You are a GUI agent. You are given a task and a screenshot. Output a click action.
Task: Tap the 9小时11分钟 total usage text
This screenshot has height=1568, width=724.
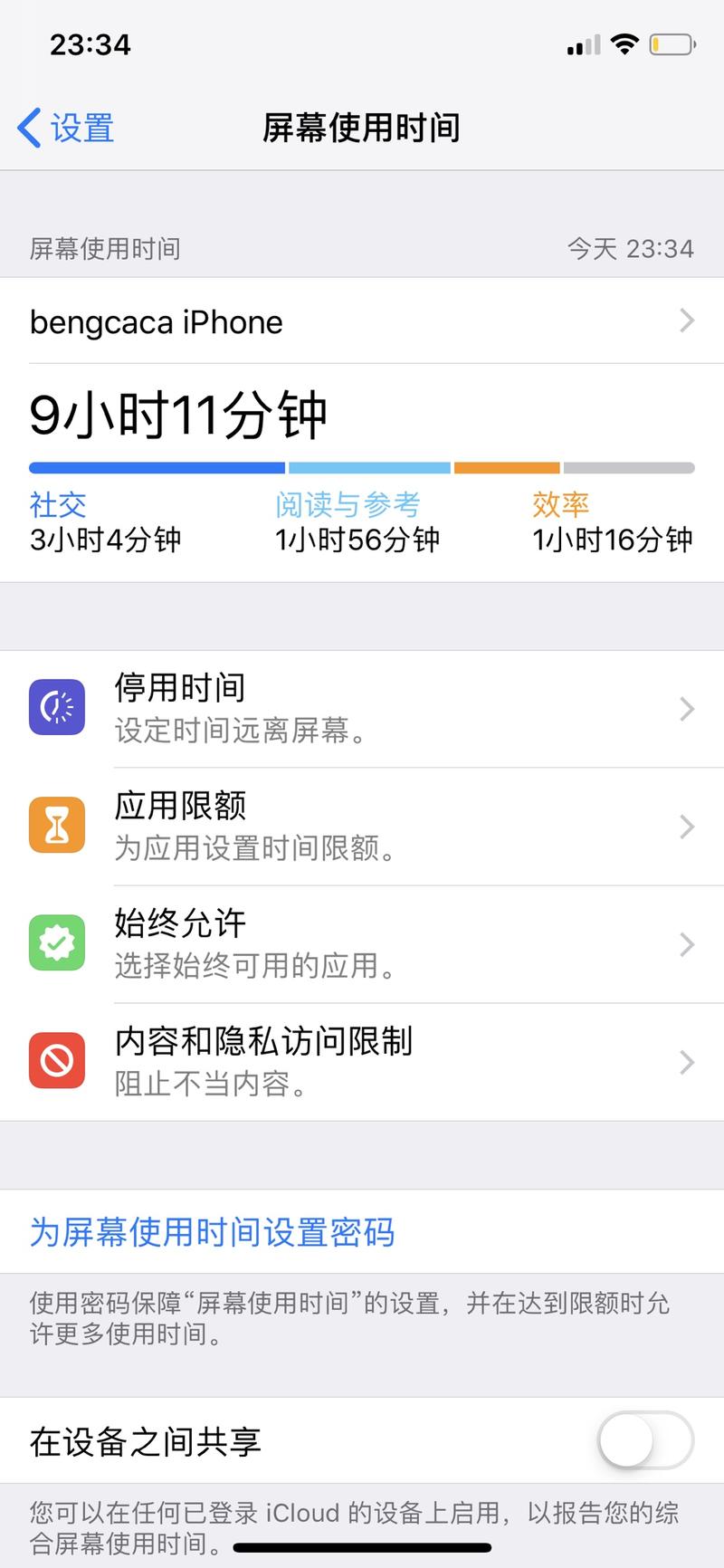coord(176,415)
